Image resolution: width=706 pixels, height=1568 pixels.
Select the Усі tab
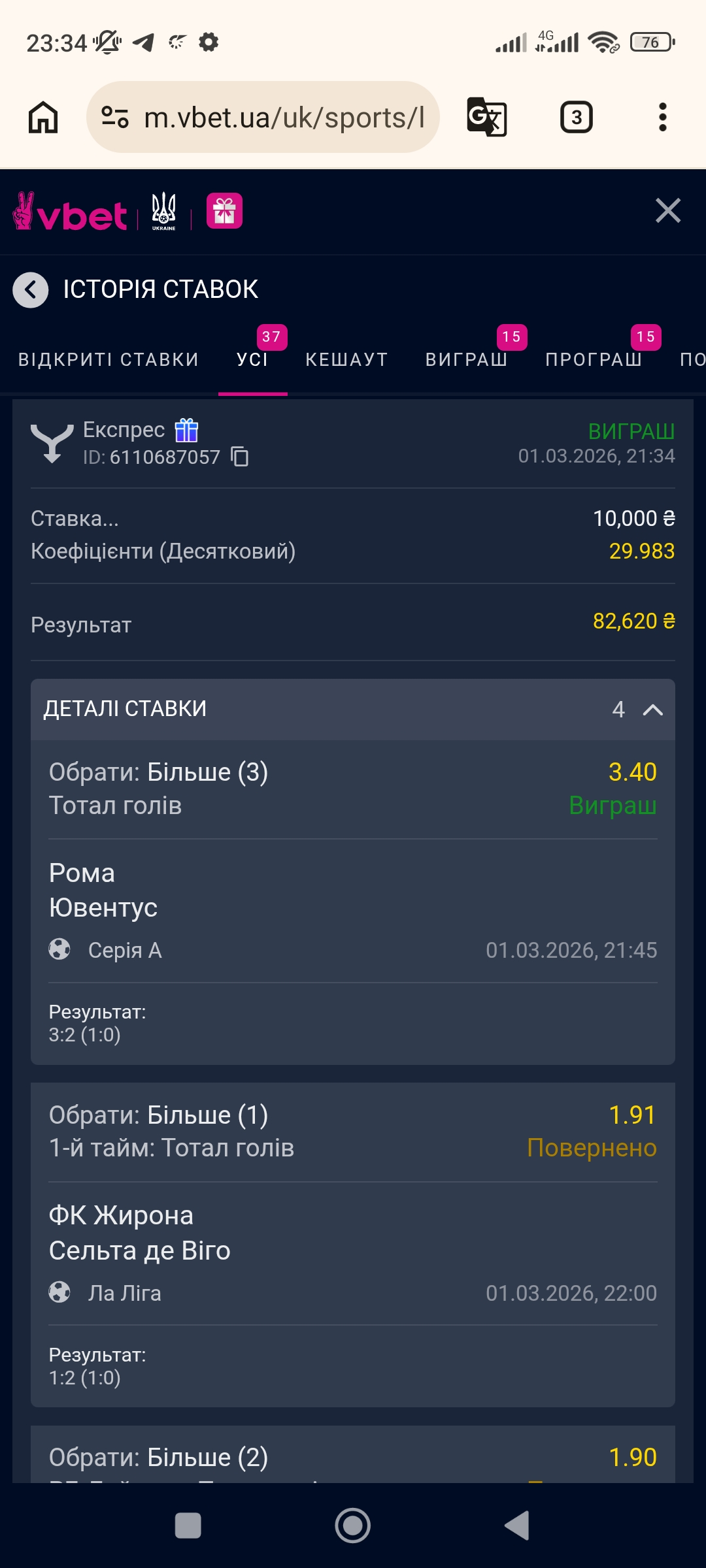point(252,359)
